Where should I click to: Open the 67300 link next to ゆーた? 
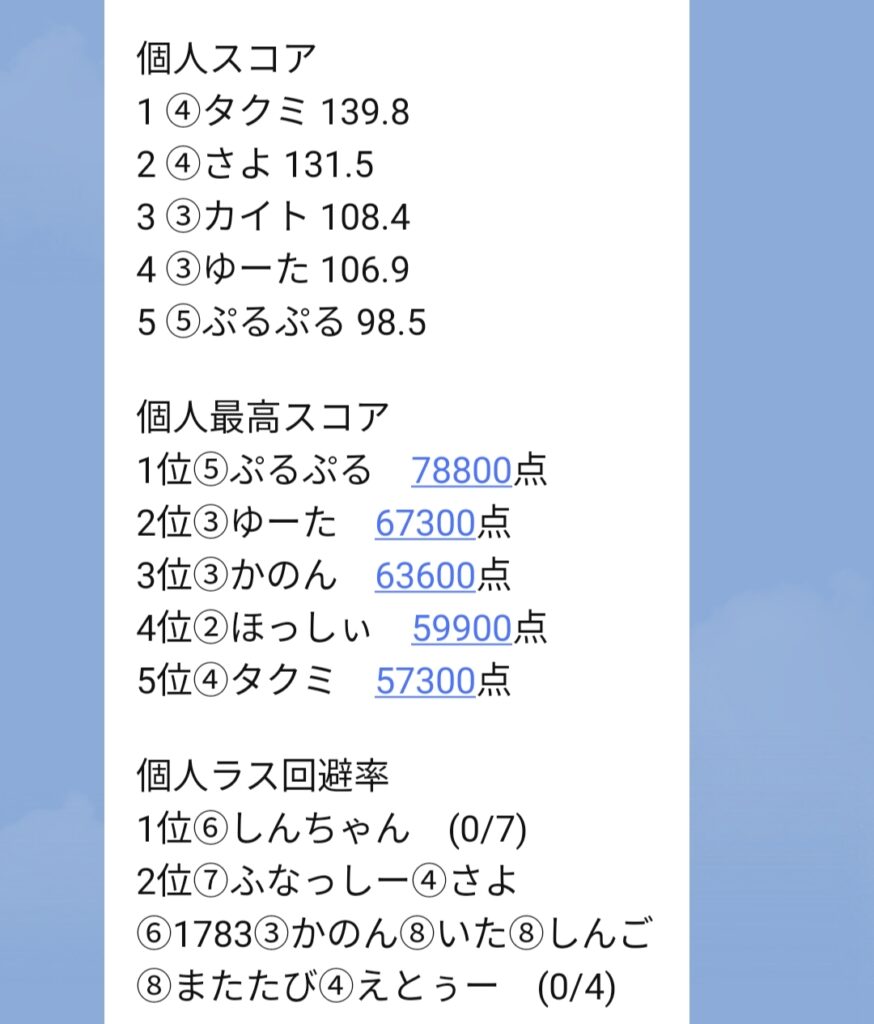tap(425, 523)
